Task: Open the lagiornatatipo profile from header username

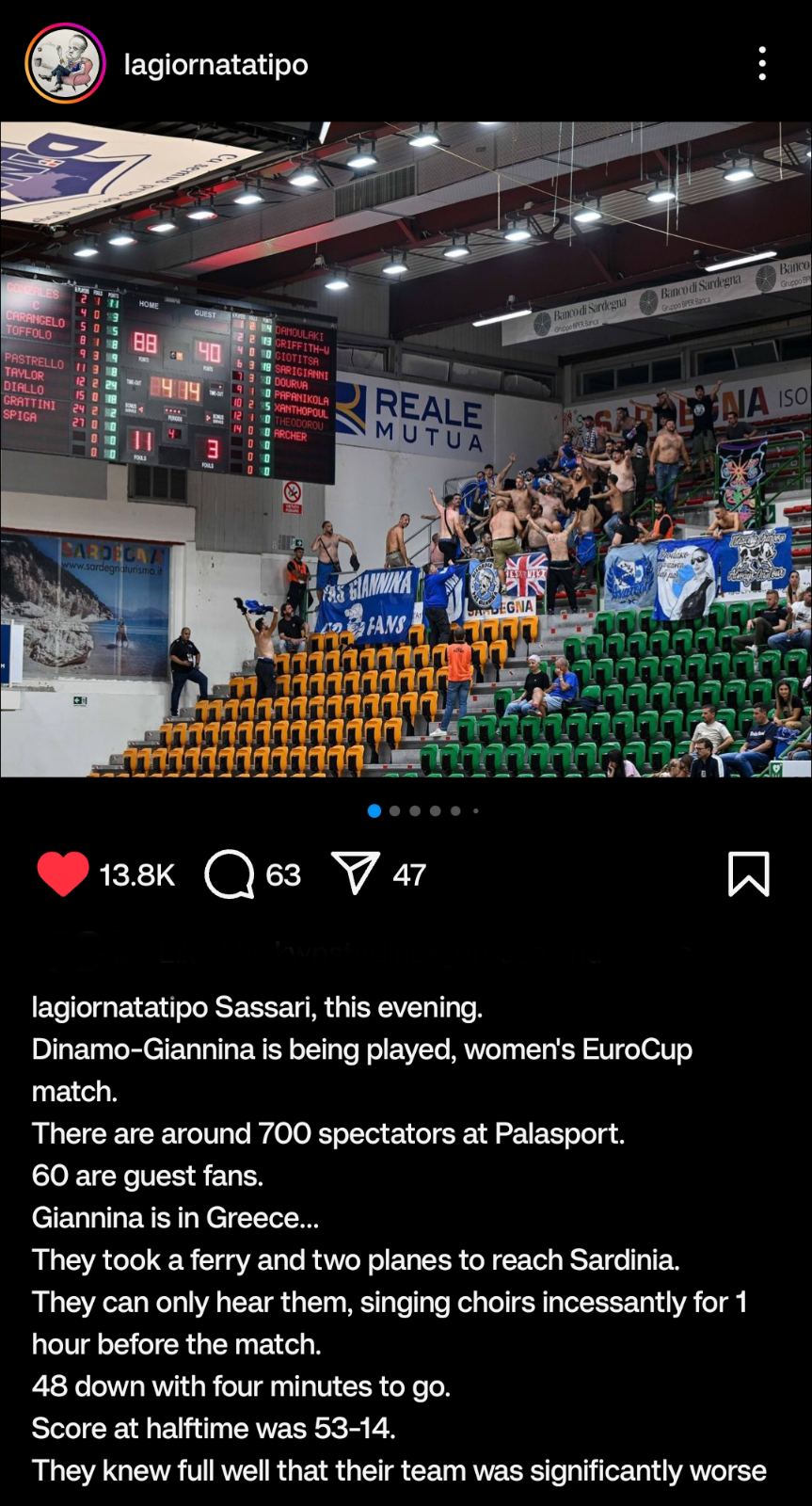Action: pos(215,64)
